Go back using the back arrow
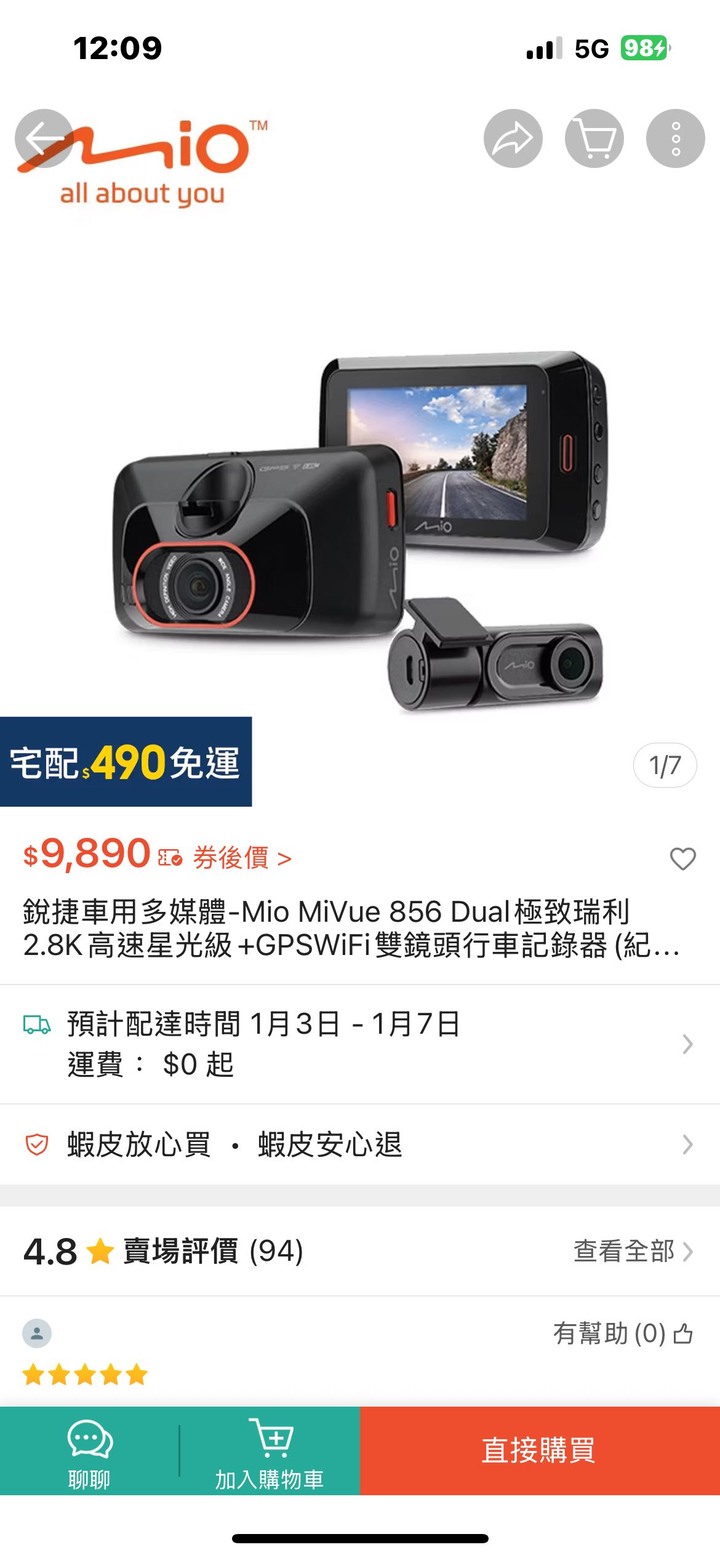 [44, 138]
